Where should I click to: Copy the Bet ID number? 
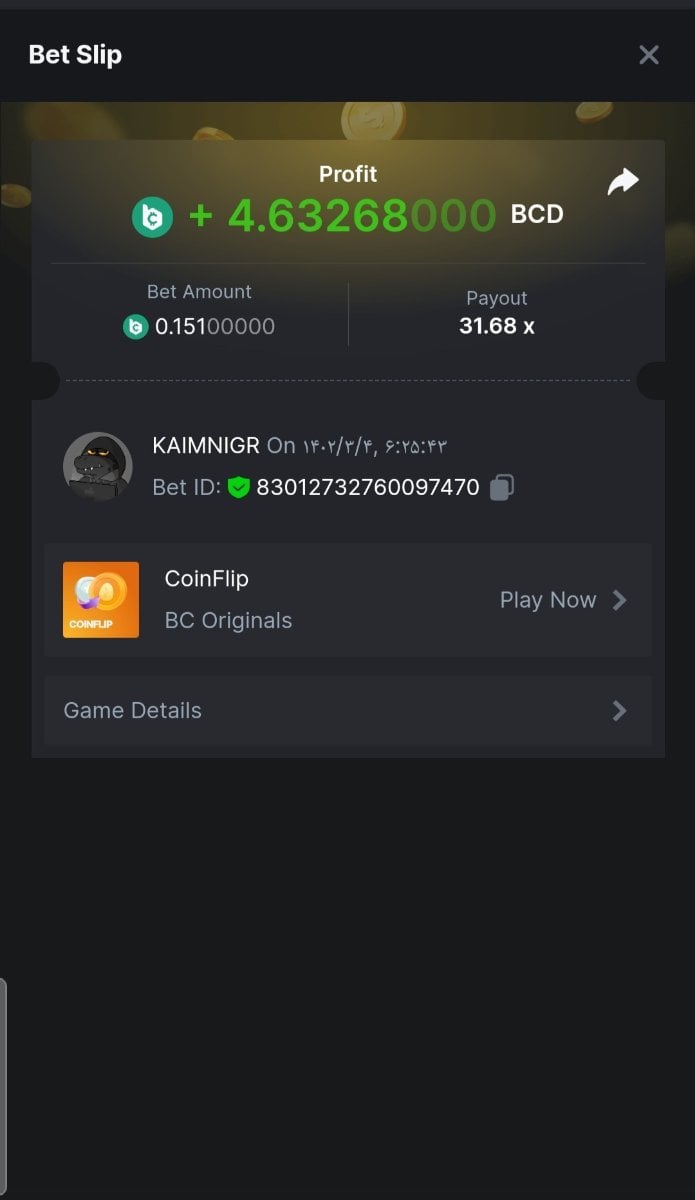pyautogui.click(x=502, y=487)
